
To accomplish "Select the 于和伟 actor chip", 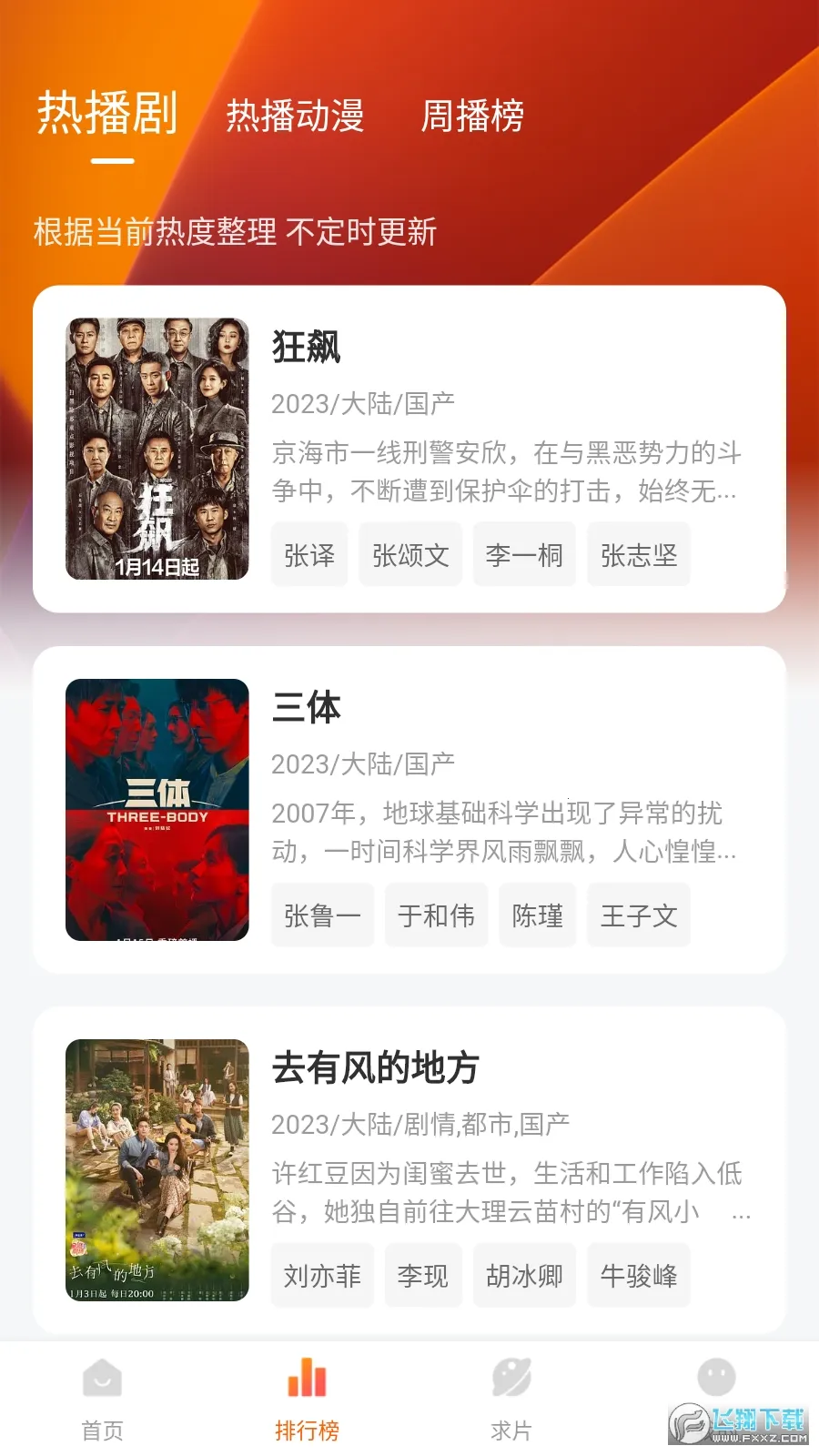I will [x=436, y=915].
